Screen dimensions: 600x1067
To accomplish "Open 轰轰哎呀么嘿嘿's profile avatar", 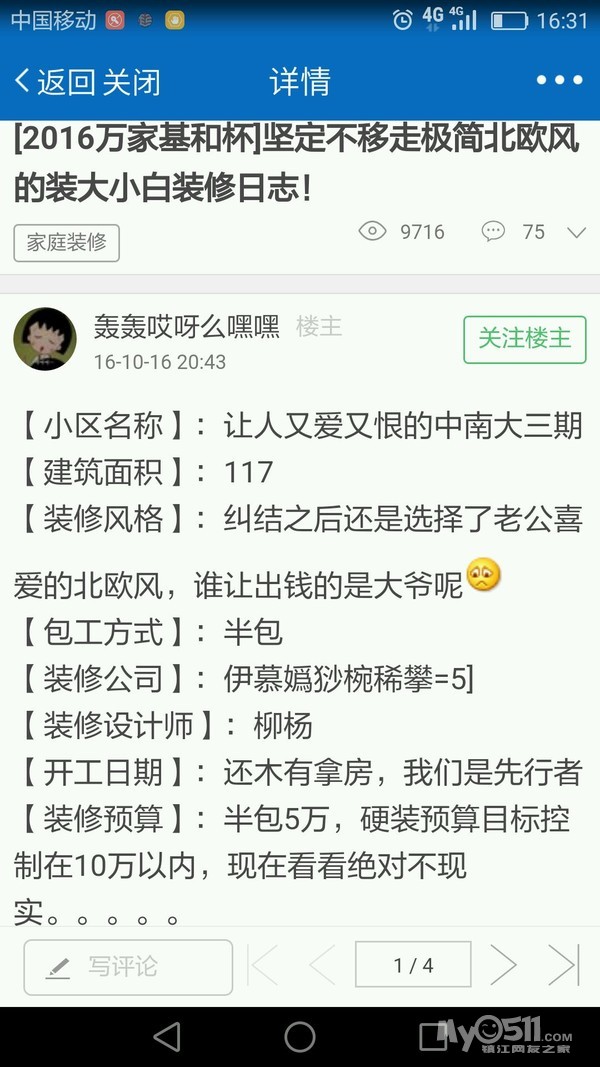I will pyautogui.click(x=45, y=339).
